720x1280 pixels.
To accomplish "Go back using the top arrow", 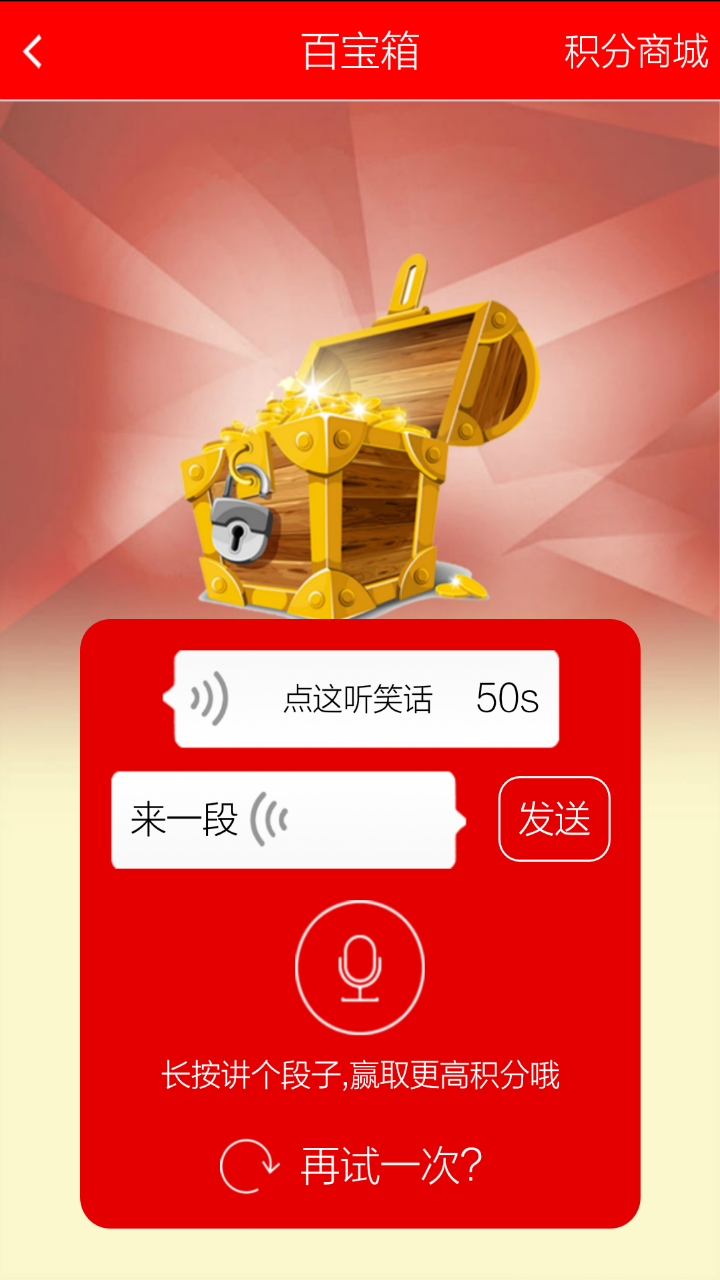I will point(34,51).
